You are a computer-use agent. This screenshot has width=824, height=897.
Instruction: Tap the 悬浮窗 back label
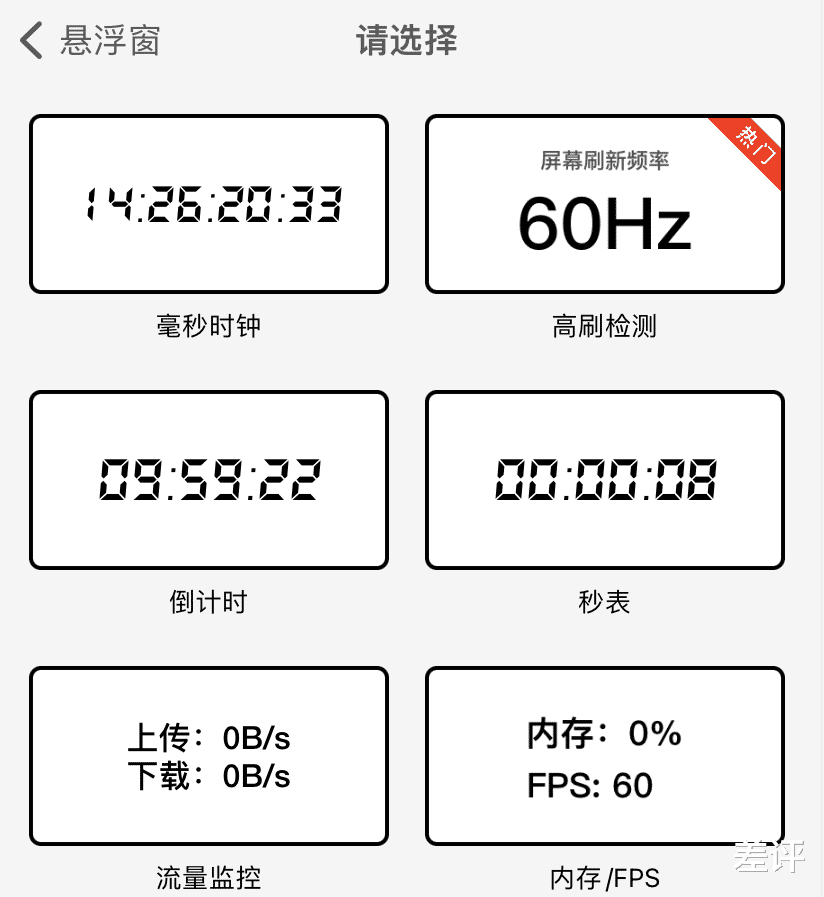tap(110, 40)
